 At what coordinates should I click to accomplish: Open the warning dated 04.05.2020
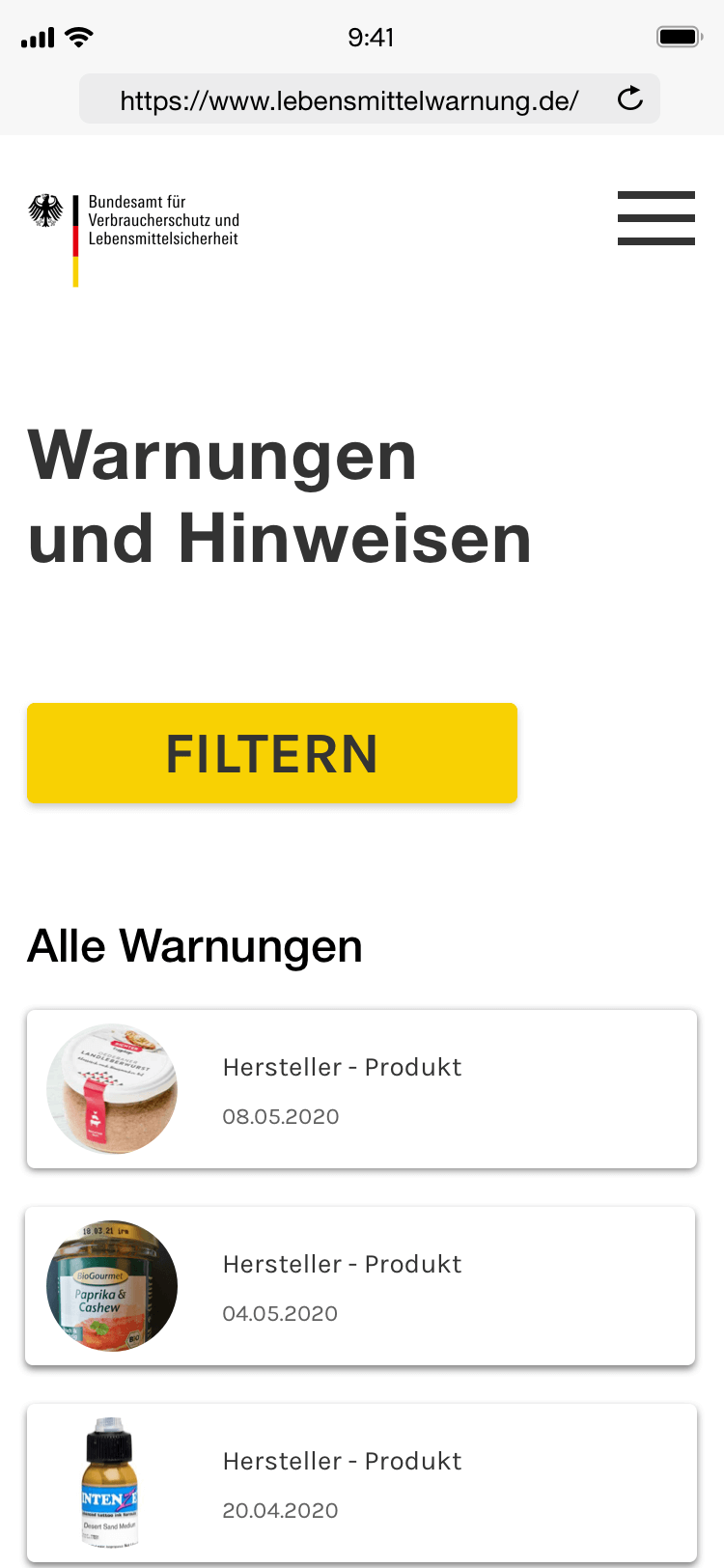click(362, 1286)
